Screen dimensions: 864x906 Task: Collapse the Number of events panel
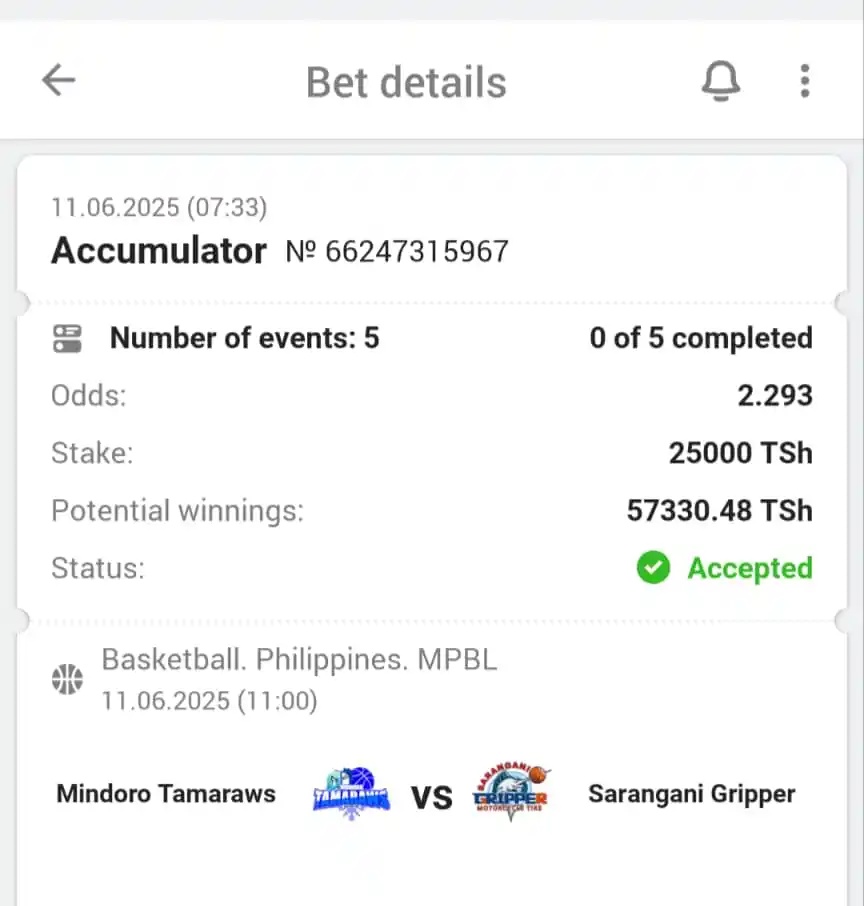[x=244, y=338]
